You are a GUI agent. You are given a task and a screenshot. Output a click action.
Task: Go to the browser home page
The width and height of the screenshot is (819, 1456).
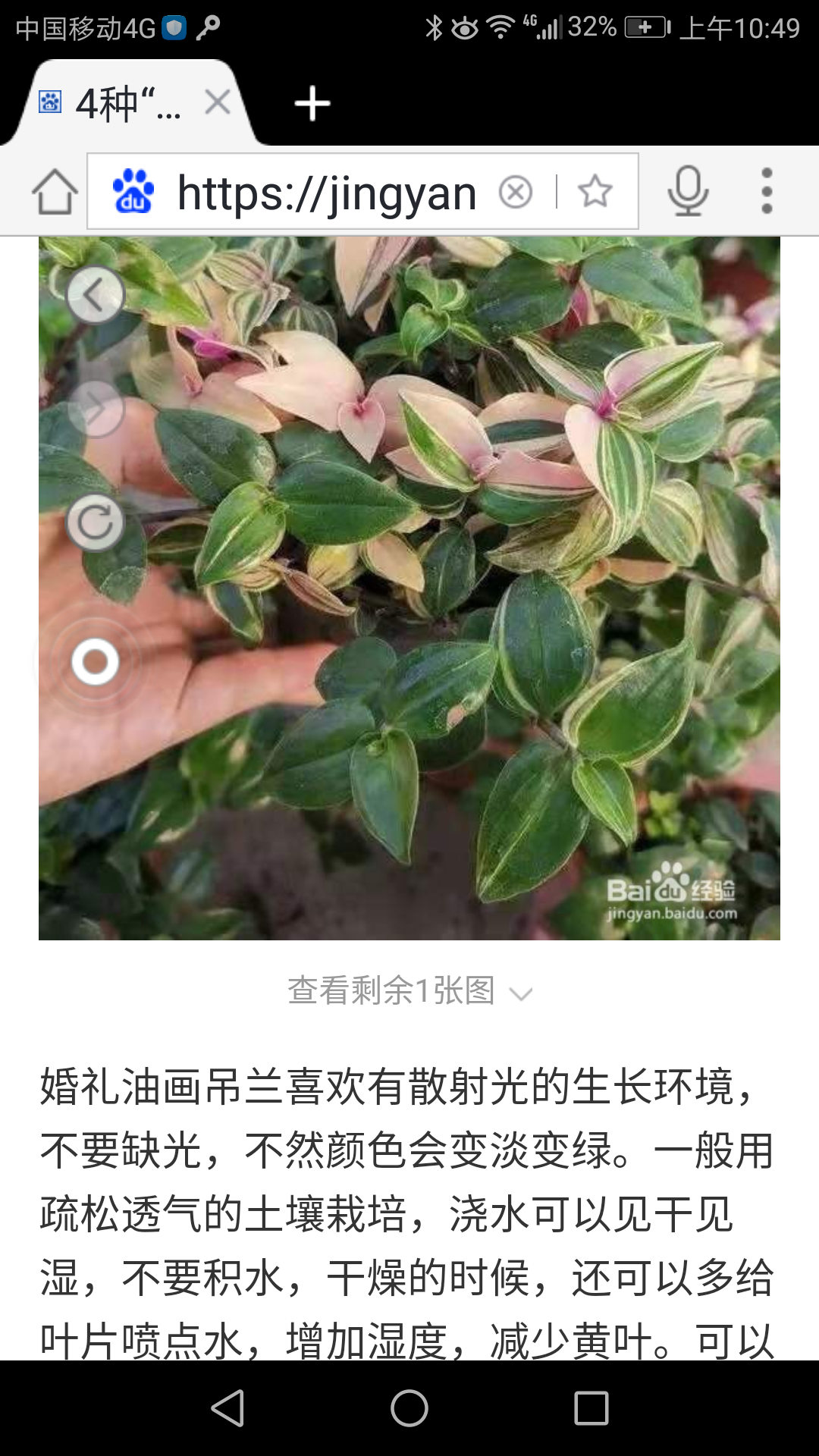coord(55,191)
